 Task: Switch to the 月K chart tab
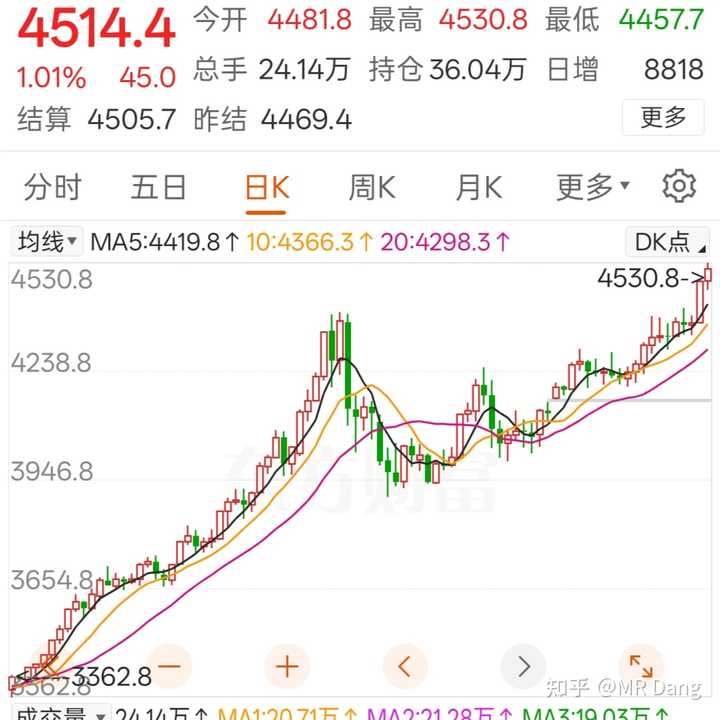pos(479,187)
